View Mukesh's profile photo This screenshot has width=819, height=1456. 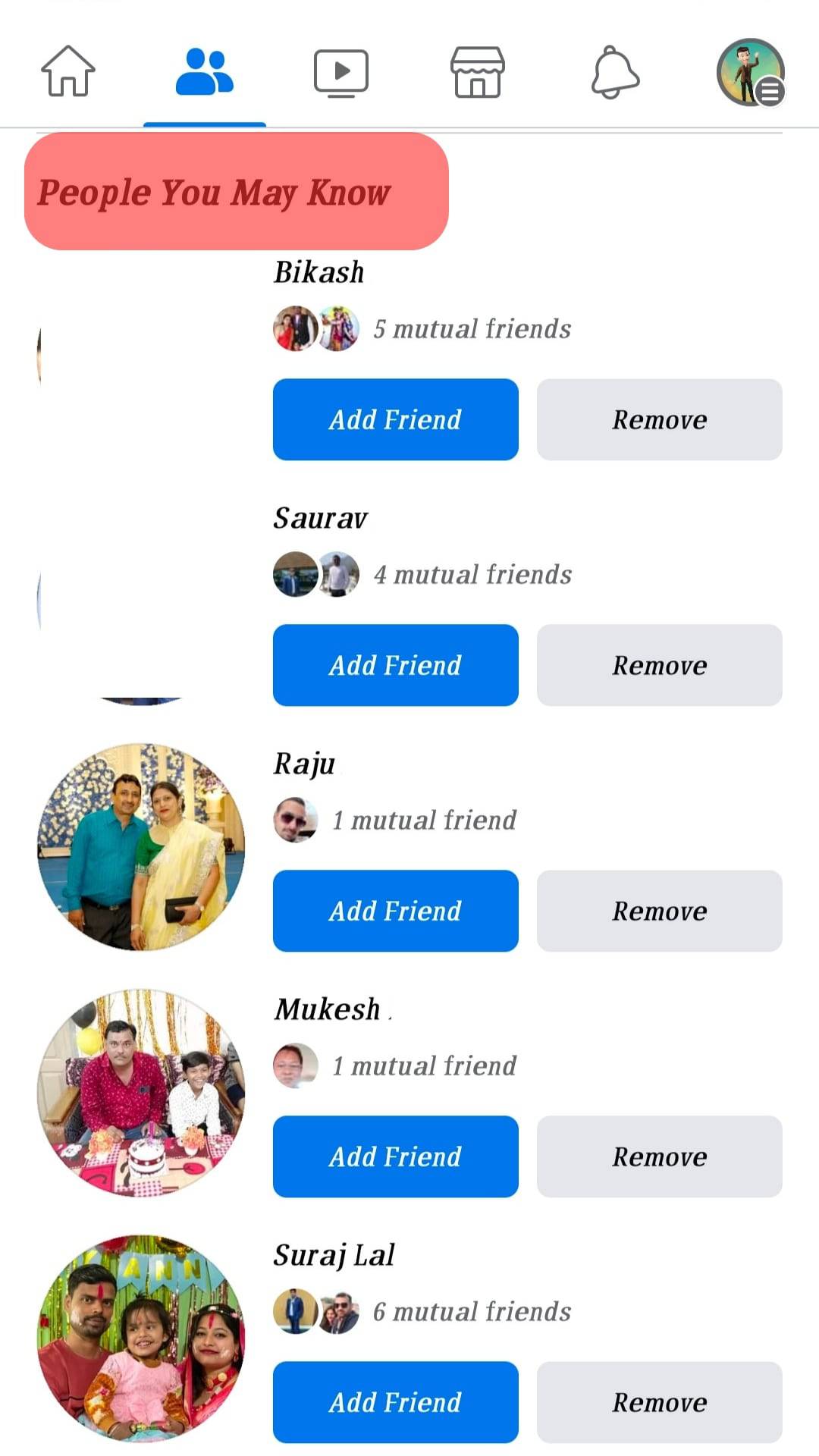tap(141, 1092)
